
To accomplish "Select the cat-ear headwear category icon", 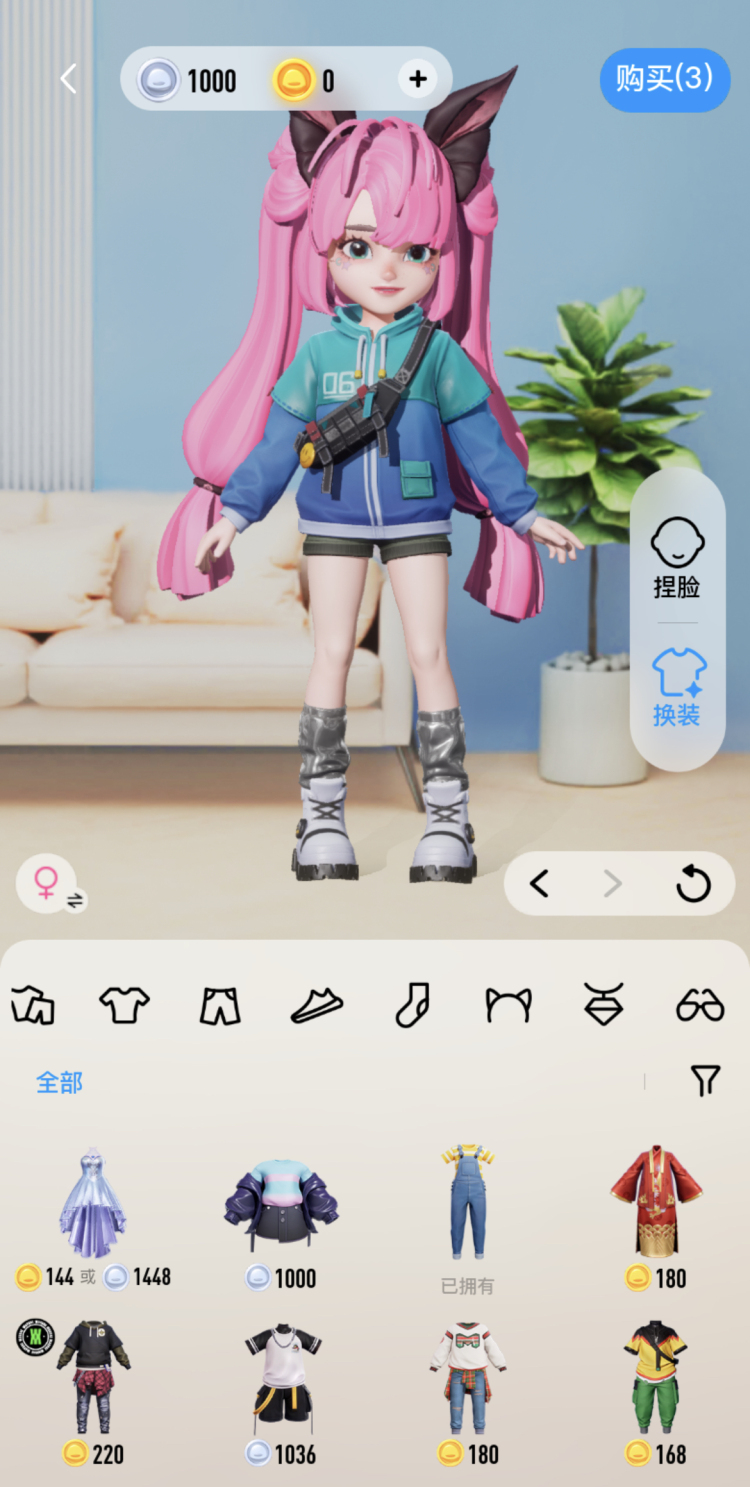I will (x=508, y=1006).
